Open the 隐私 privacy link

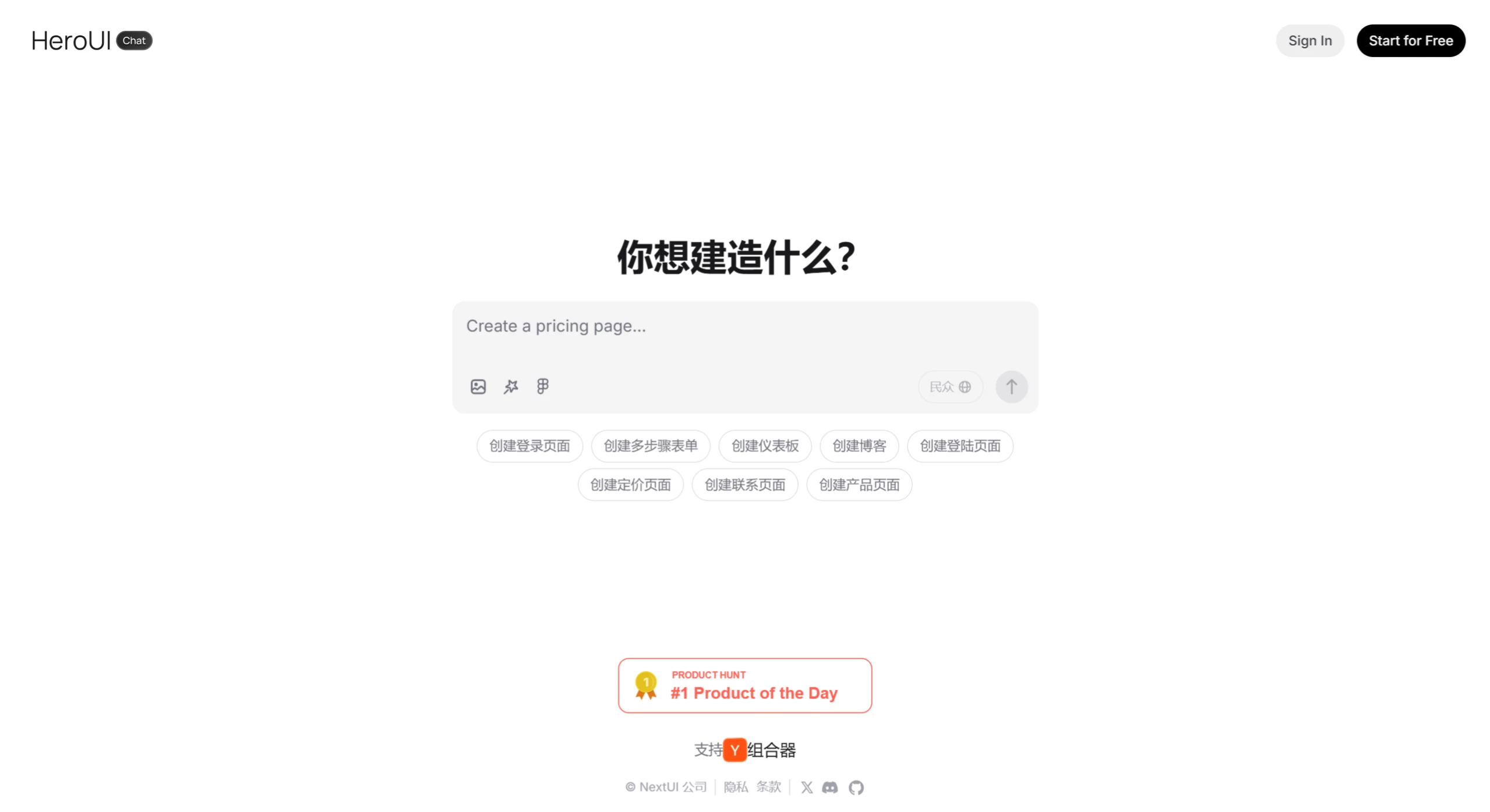click(x=735, y=788)
